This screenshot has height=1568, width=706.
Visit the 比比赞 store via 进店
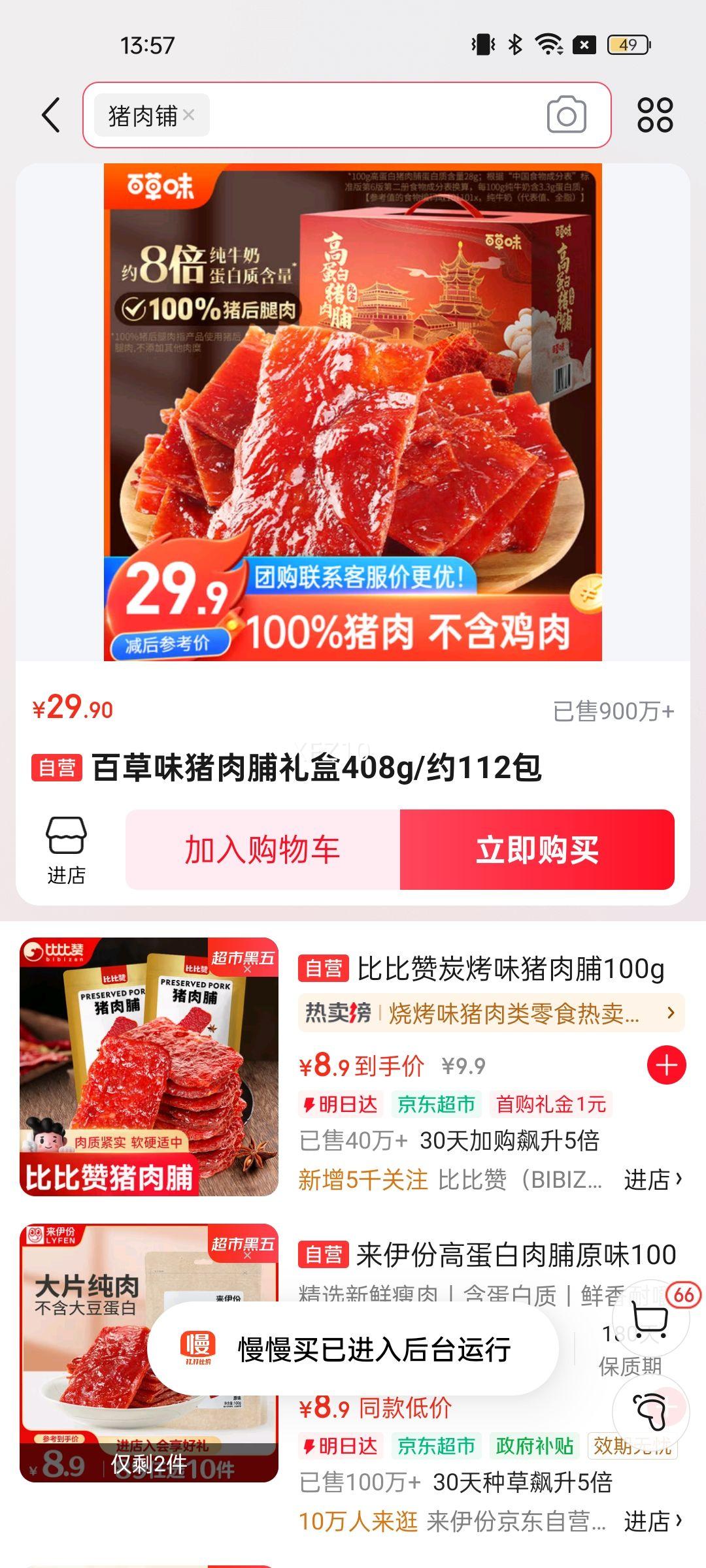coord(652,1180)
